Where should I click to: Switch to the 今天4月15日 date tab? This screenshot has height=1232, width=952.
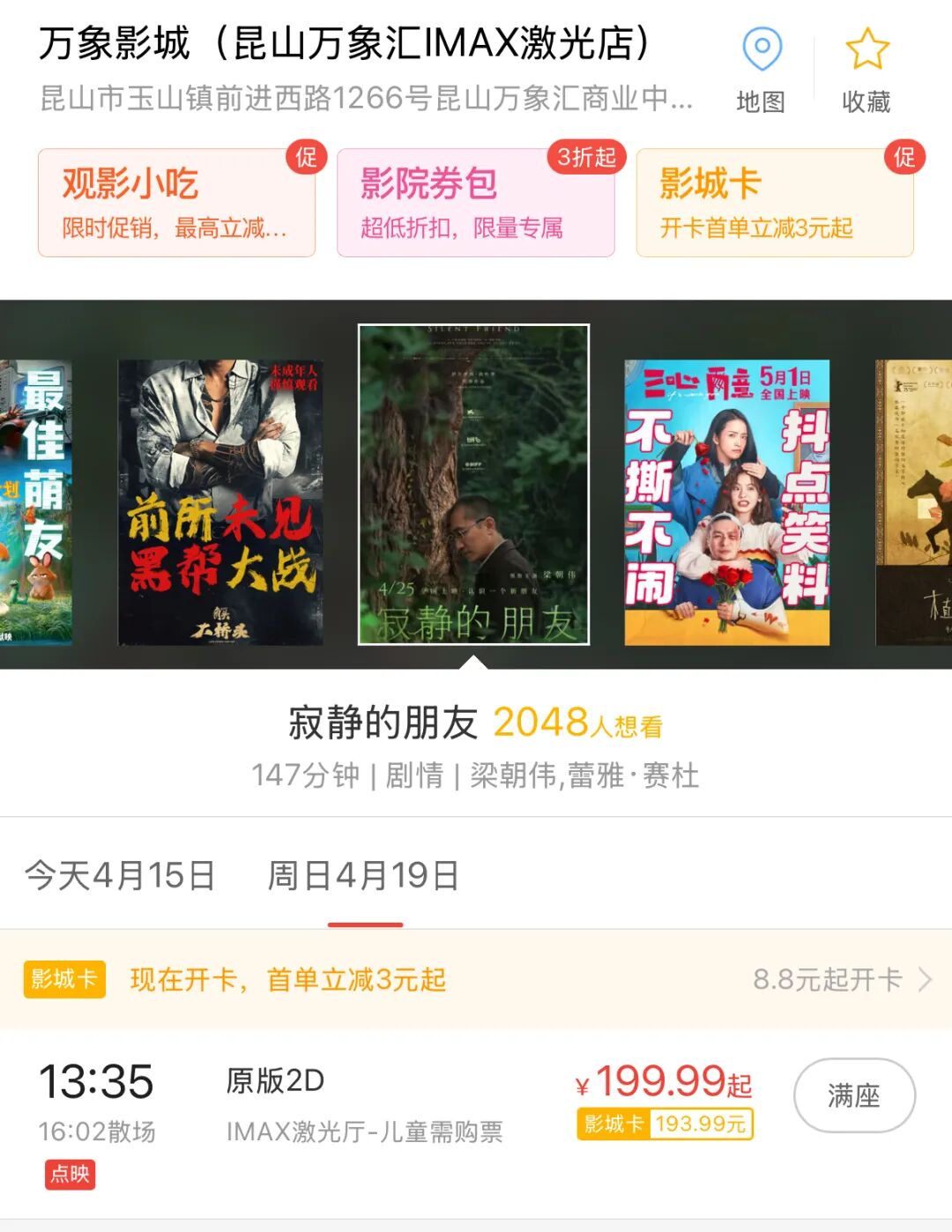(120, 876)
